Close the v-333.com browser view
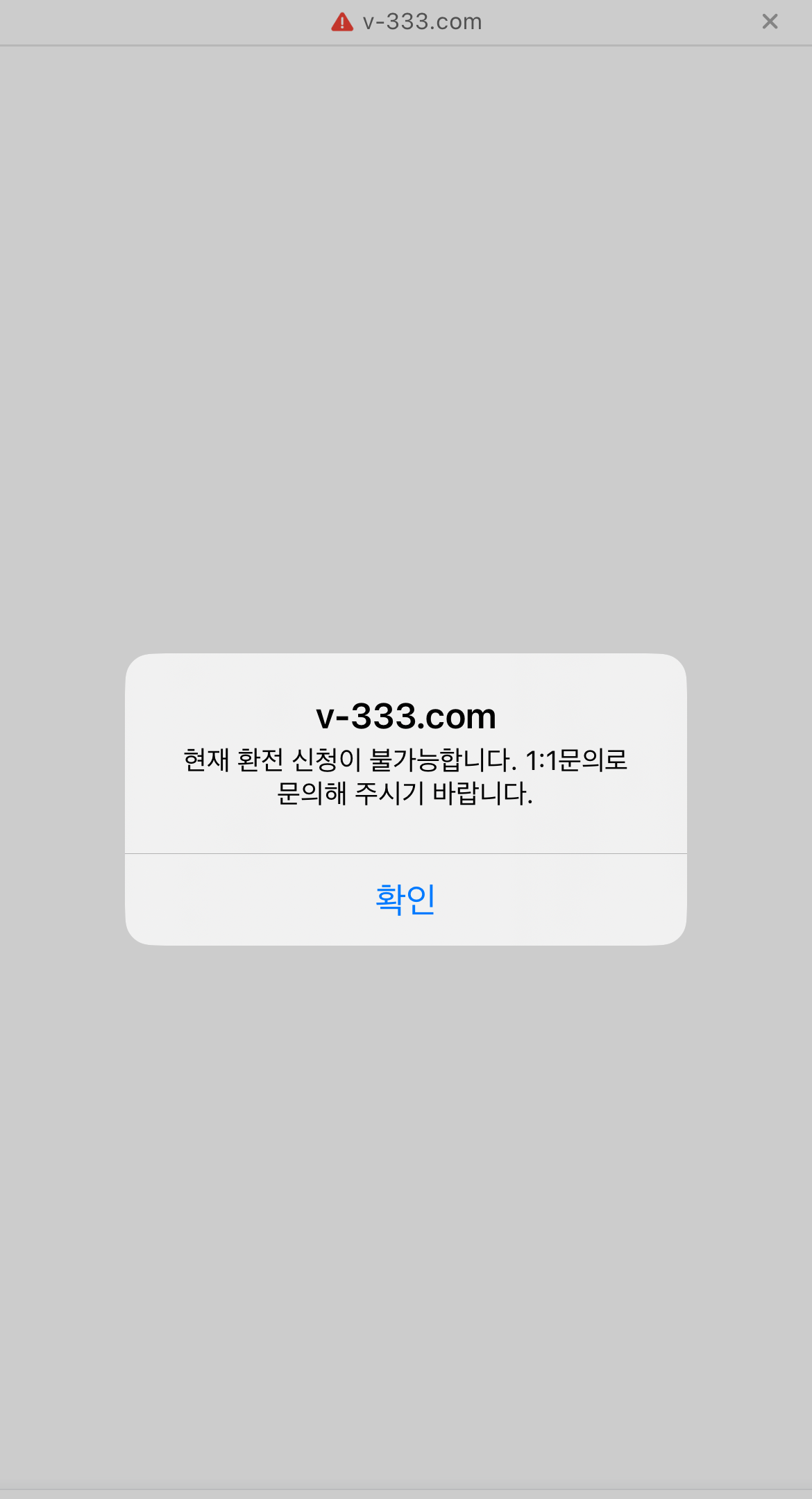 (769, 22)
